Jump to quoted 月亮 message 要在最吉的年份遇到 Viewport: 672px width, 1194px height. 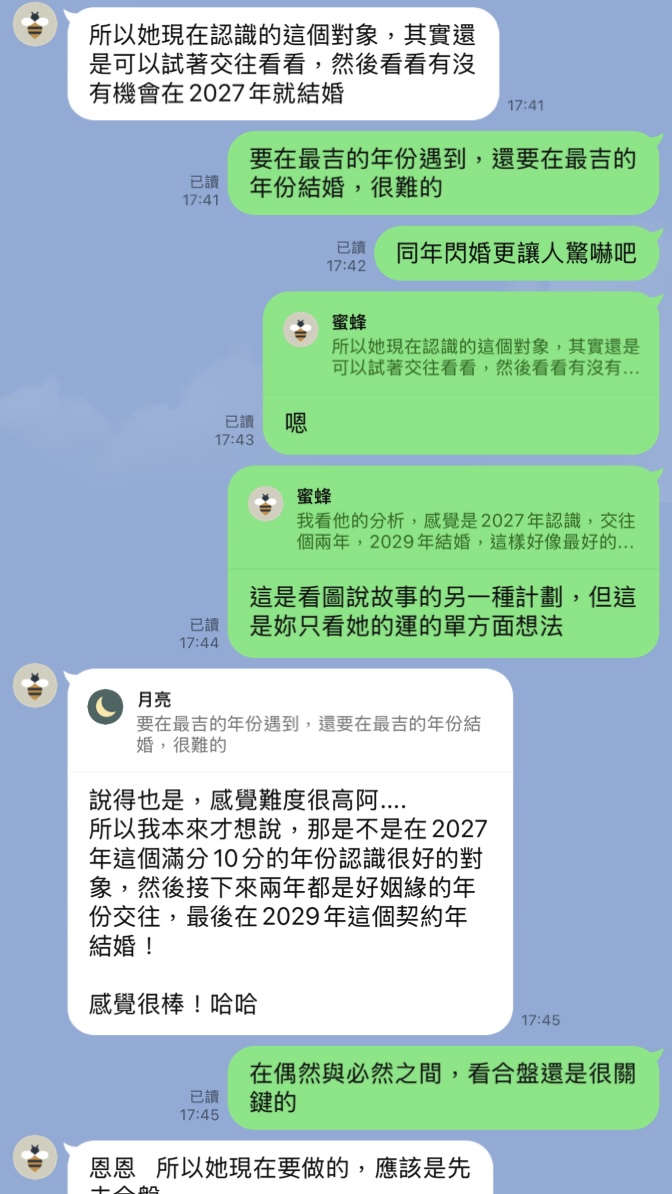pos(290,722)
